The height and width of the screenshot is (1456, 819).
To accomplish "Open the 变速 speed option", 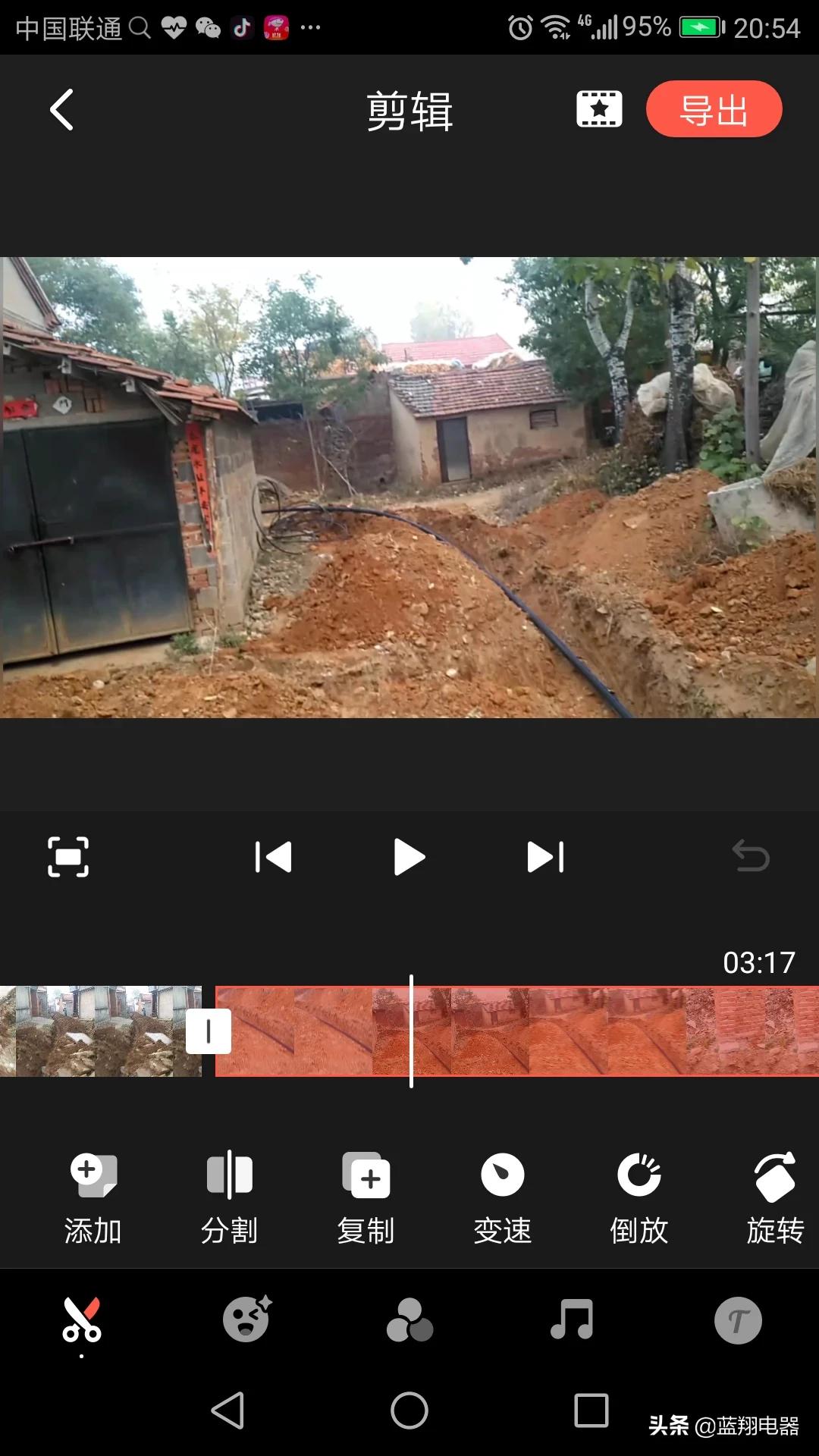I will [502, 1198].
